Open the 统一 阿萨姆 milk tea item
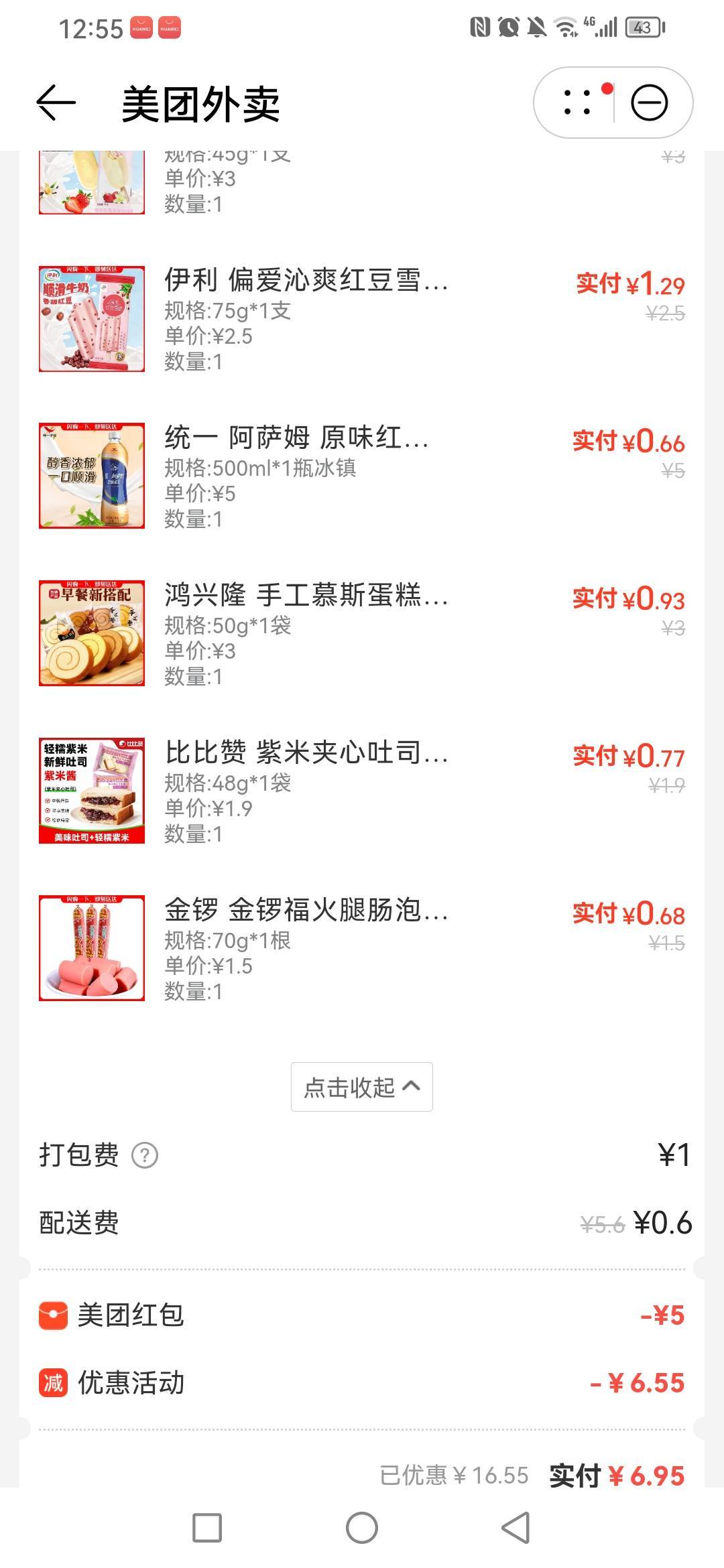 (296, 438)
